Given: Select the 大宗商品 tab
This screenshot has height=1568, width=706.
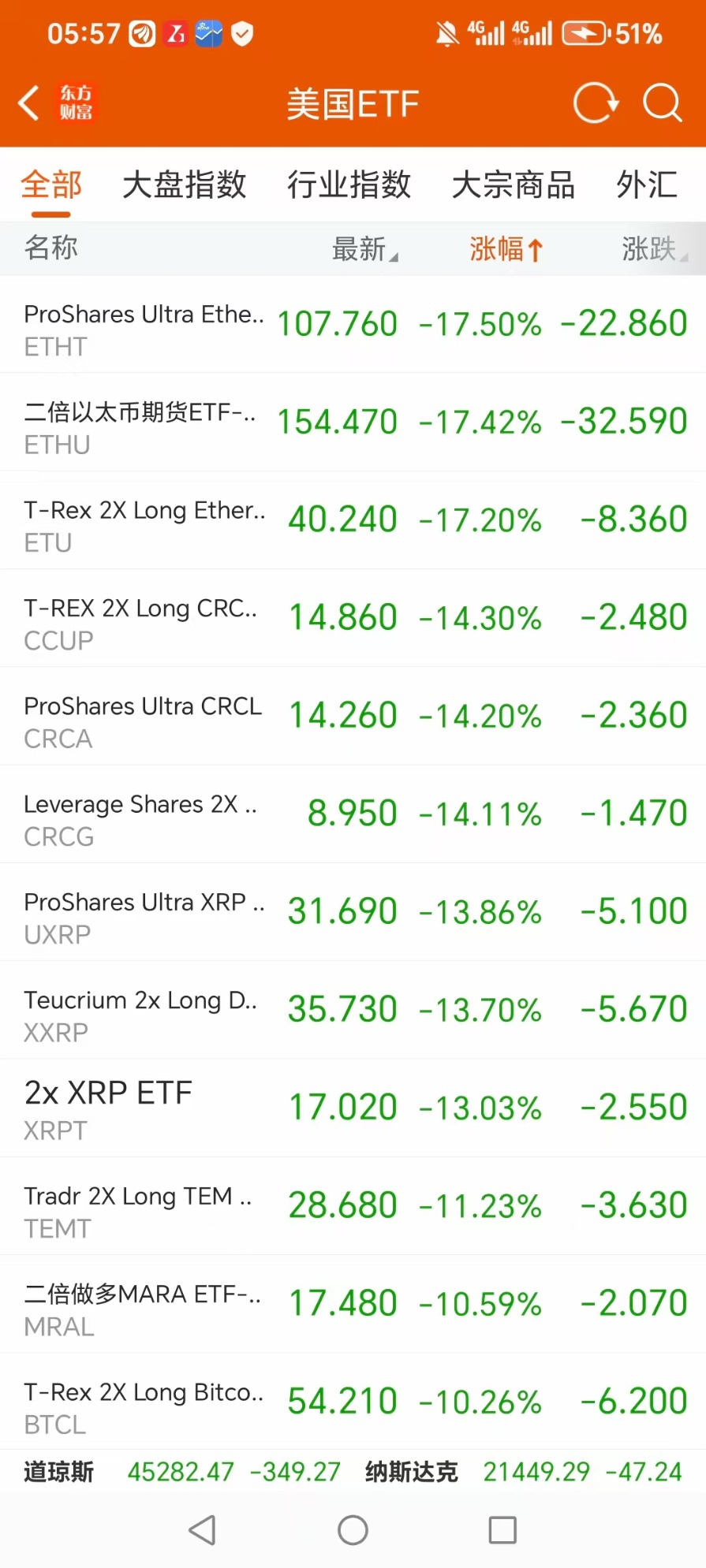Looking at the screenshot, I should tap(514, 185).
